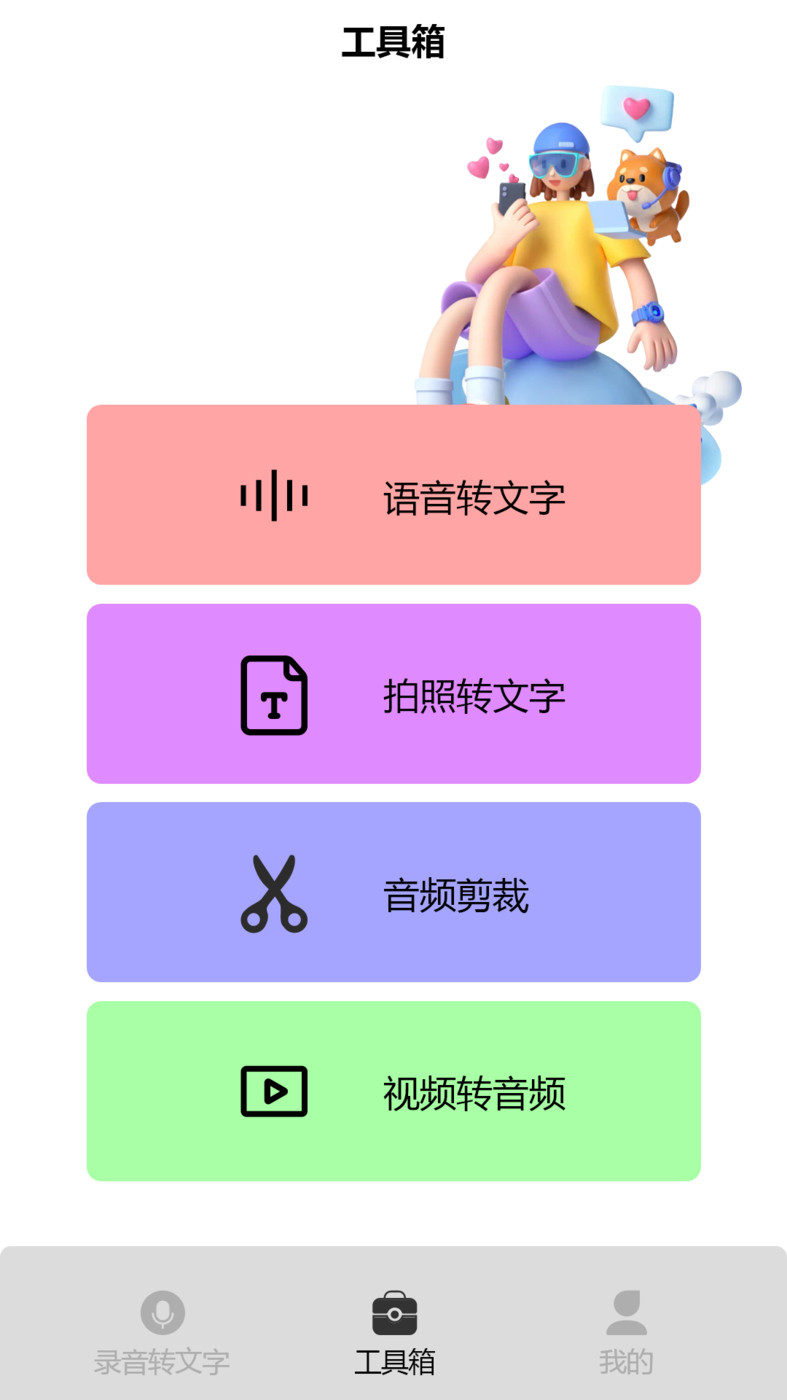Tap the 视频转音频 text label

475,1090
